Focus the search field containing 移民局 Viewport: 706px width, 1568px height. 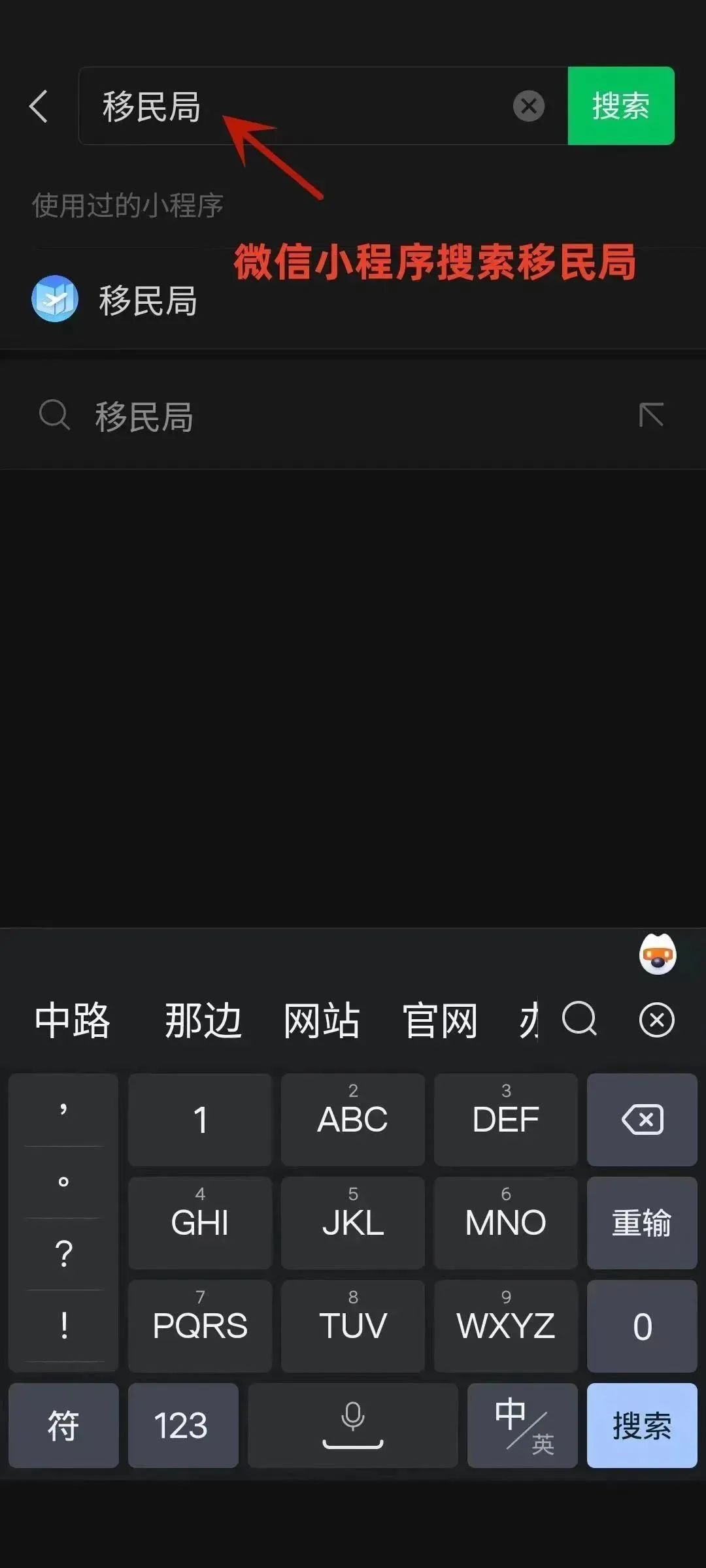point(324,106)
